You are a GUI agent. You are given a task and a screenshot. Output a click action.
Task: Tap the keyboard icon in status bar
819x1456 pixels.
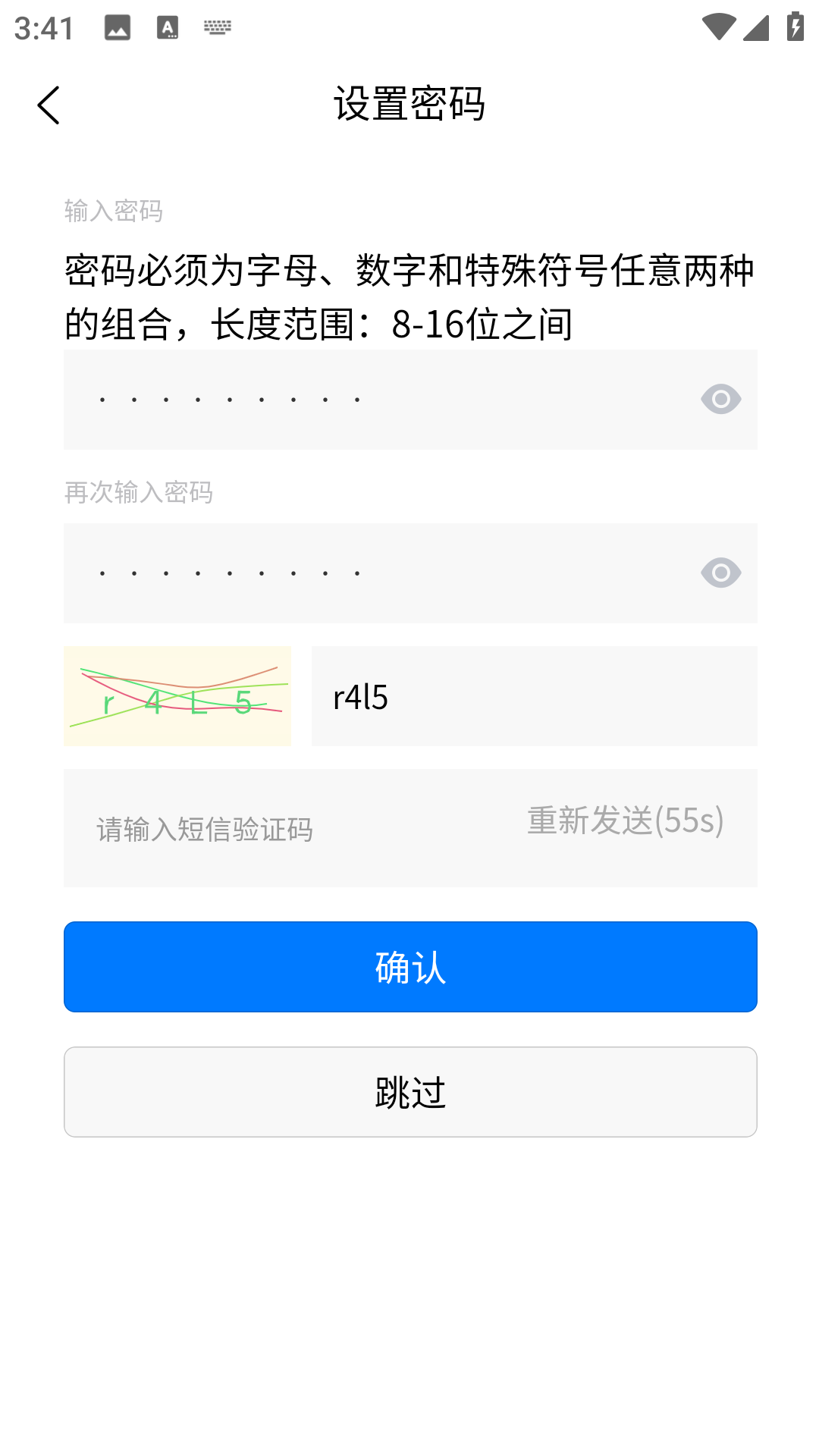pos(218,27)
